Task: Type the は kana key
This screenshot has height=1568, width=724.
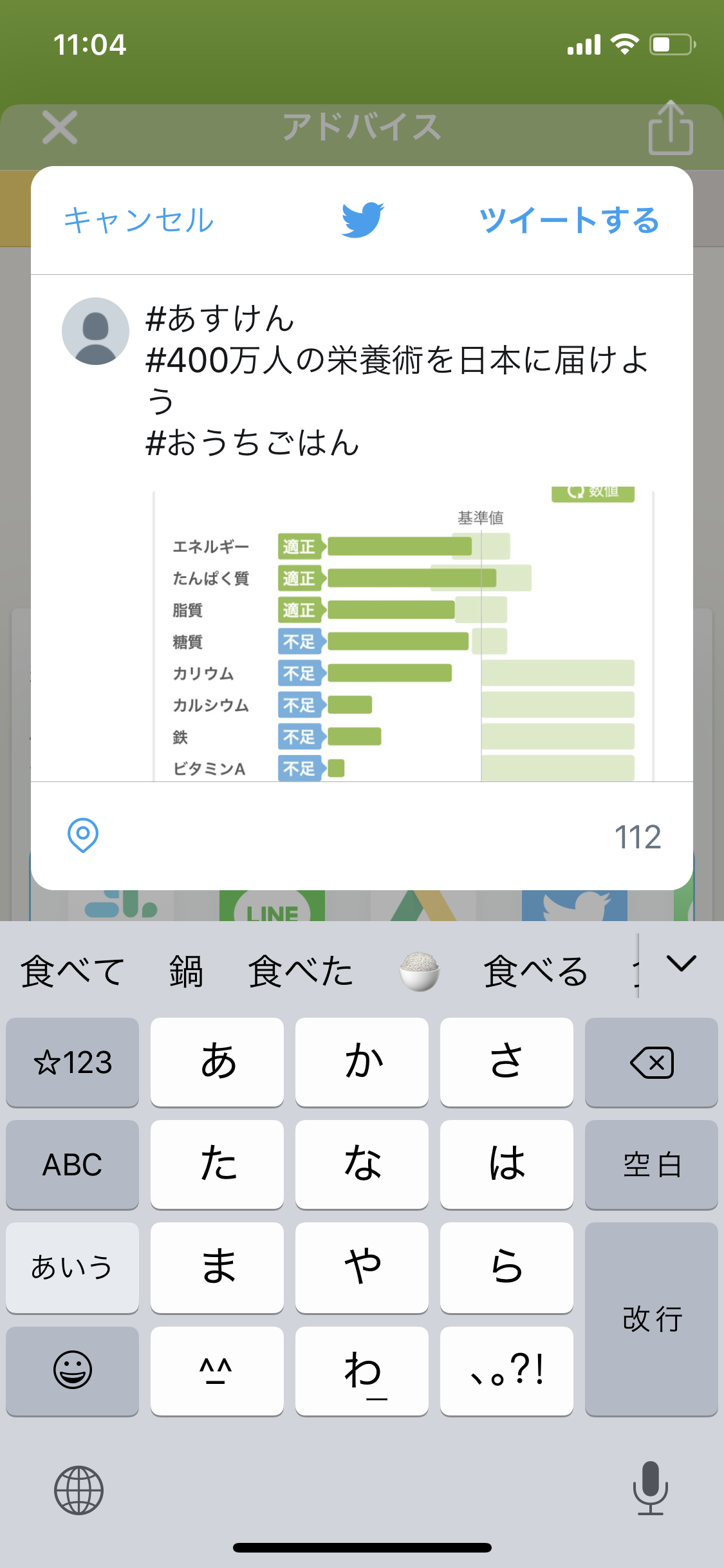Action: pyautogui.click(x=506, y=1164)
